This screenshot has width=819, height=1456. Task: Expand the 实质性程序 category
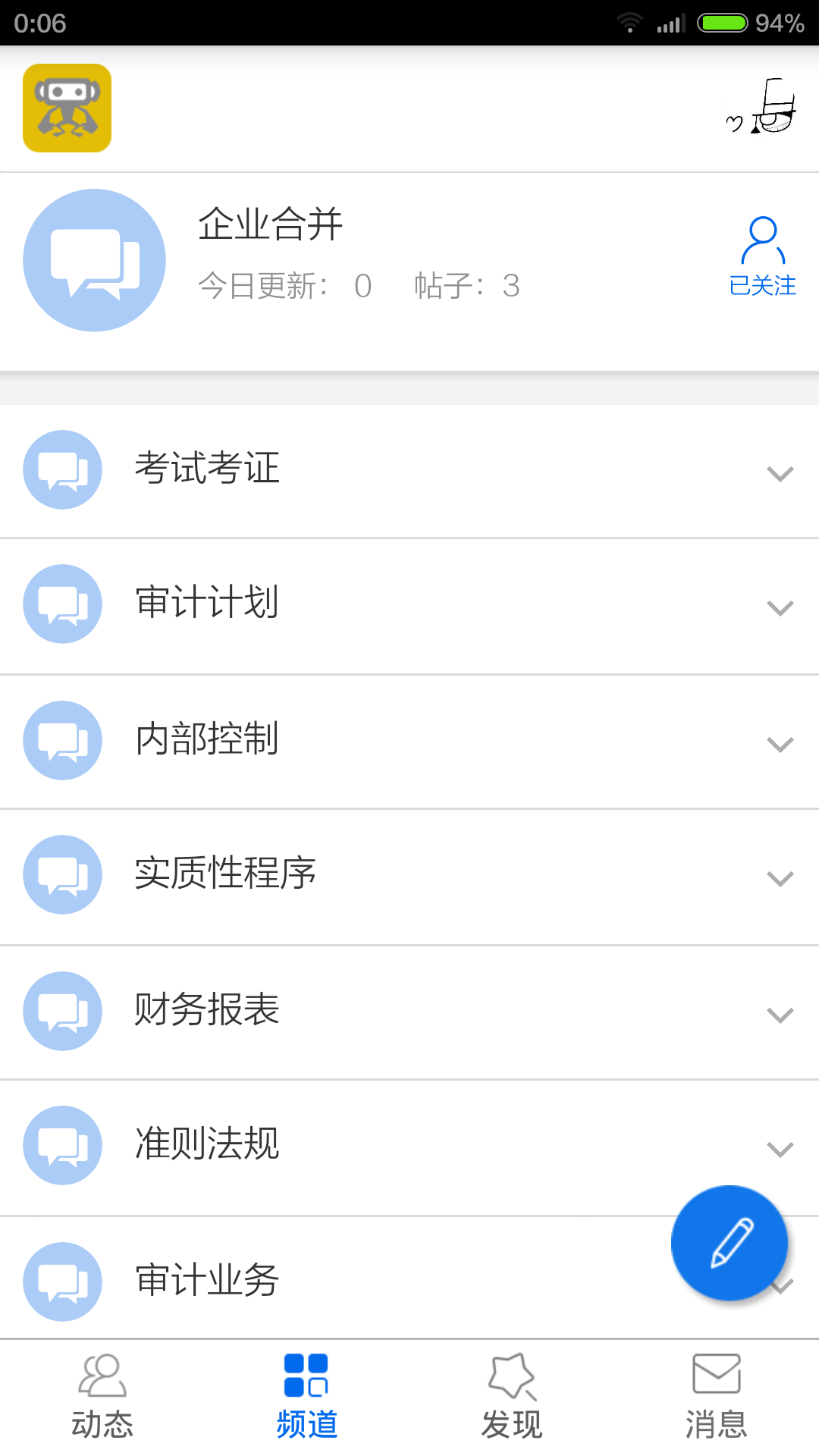click(780, 879)
